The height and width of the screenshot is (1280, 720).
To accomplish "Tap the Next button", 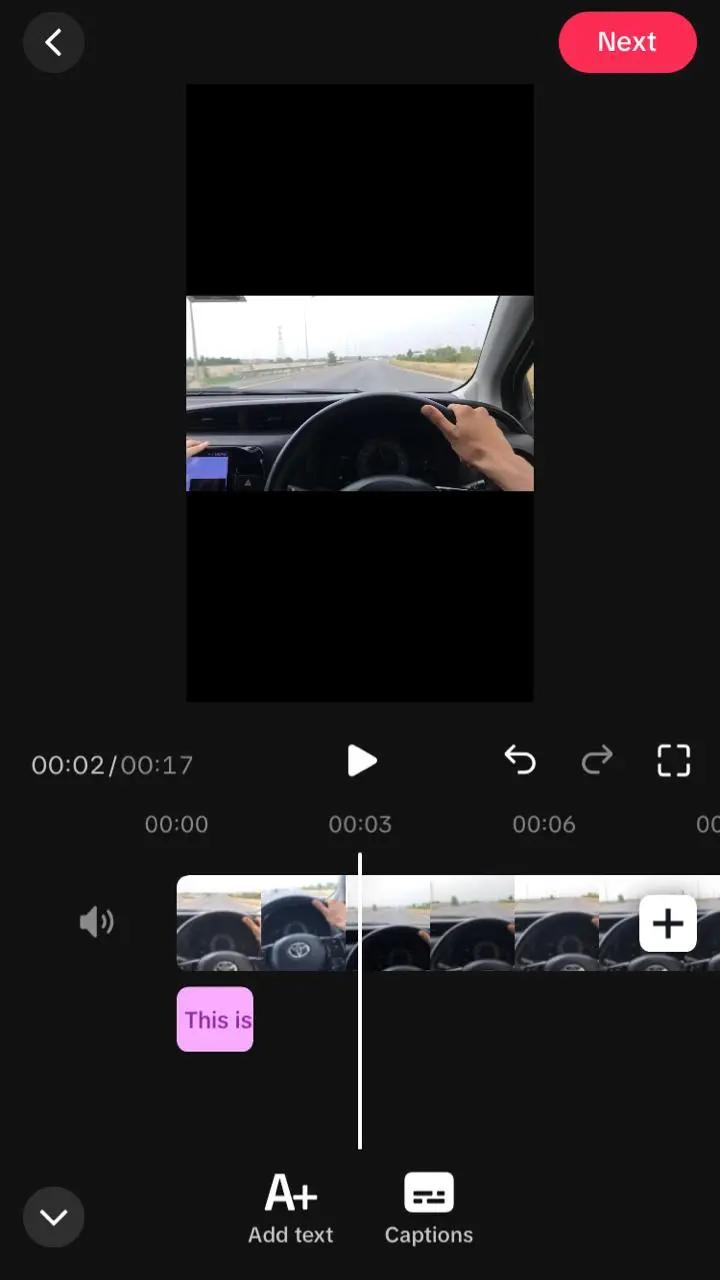I will (627, 42).
